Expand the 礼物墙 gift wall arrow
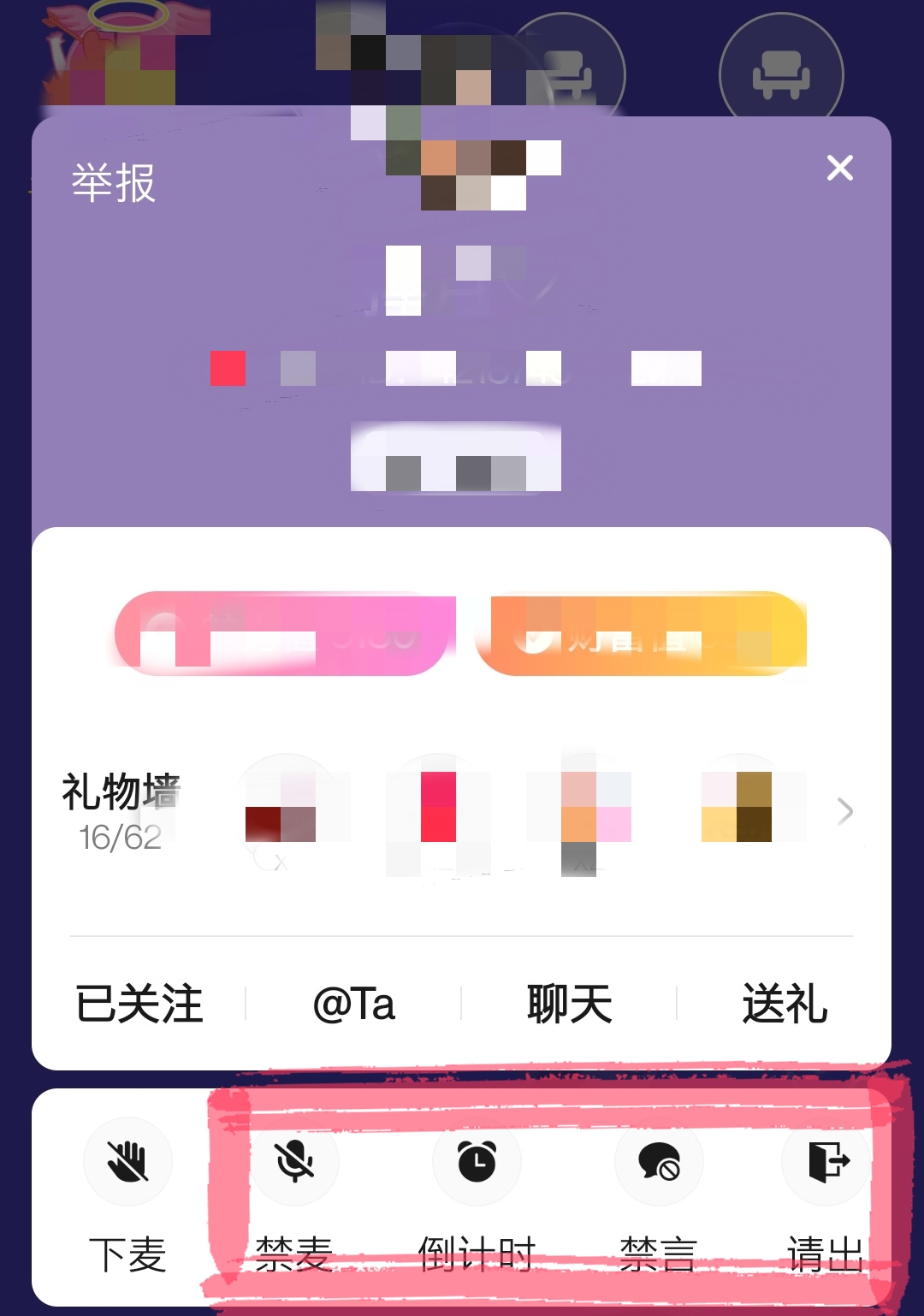The height and width of the screenshot is (1316, 924). pyautogui.click(x=845, y=810)
